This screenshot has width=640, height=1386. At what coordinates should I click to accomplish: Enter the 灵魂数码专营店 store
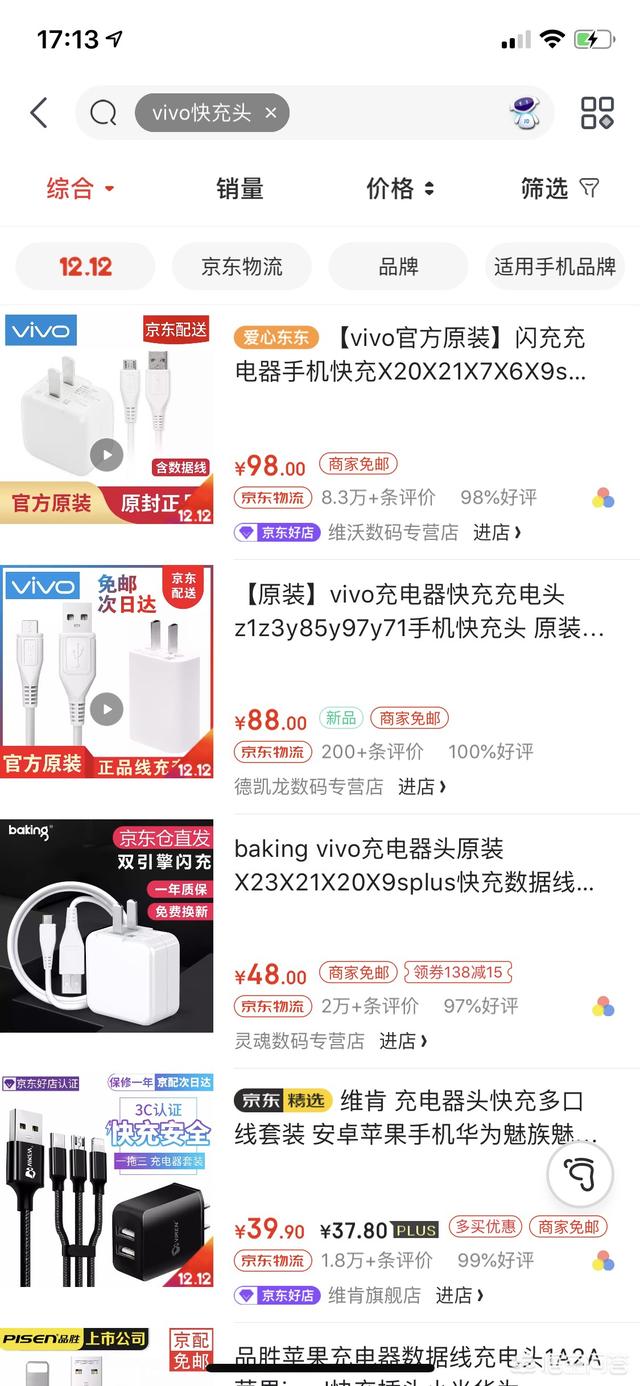[402, 1040]
